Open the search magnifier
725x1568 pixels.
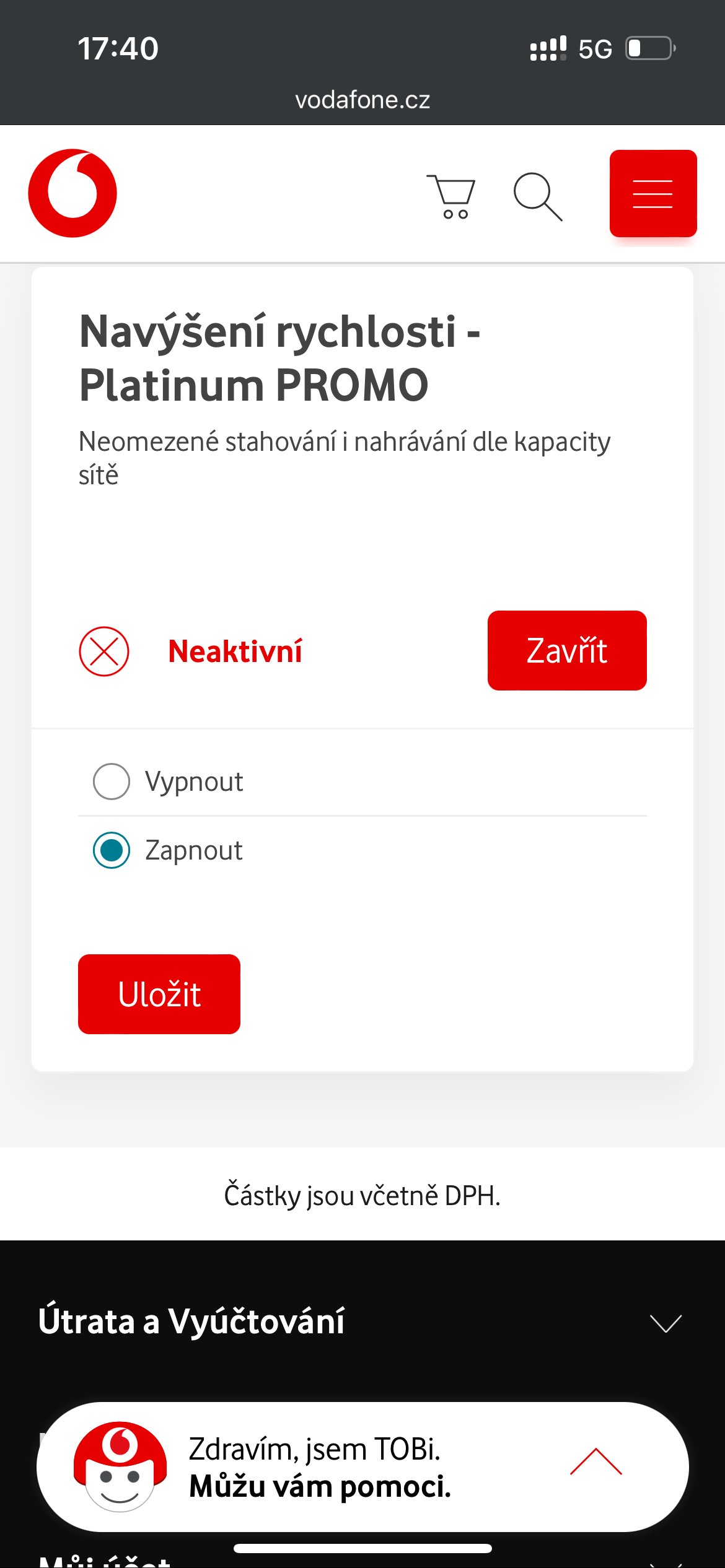[x=537, y=196]
